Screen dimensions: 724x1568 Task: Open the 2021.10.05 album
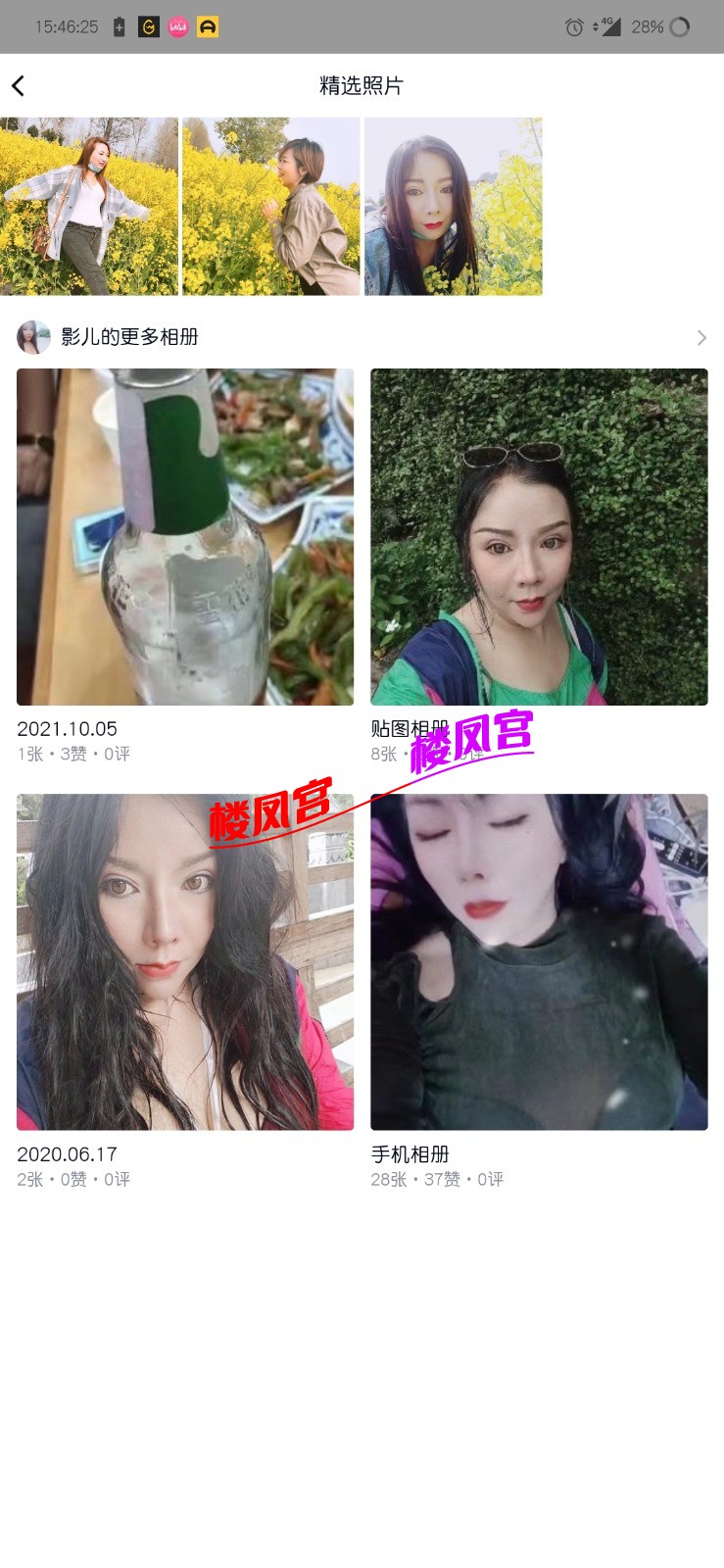(x=185, y=537)
